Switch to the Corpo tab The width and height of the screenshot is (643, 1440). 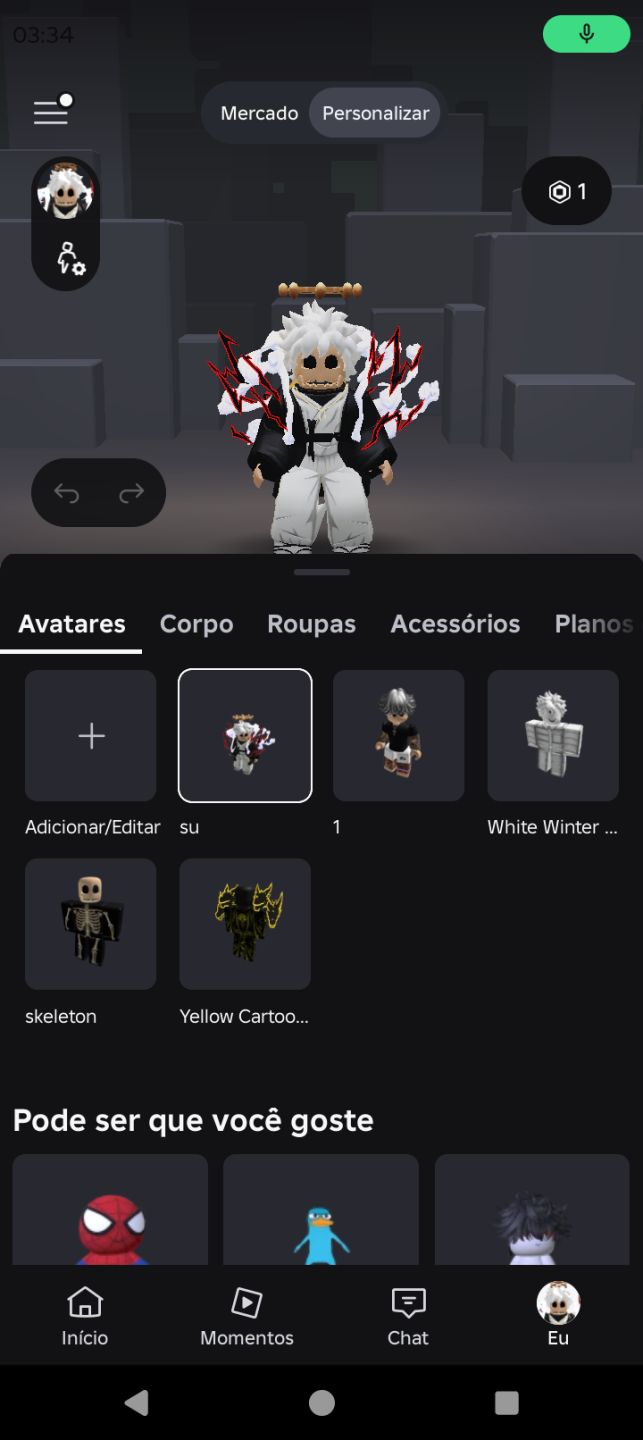pyautogui.click(x=197, y=624)
